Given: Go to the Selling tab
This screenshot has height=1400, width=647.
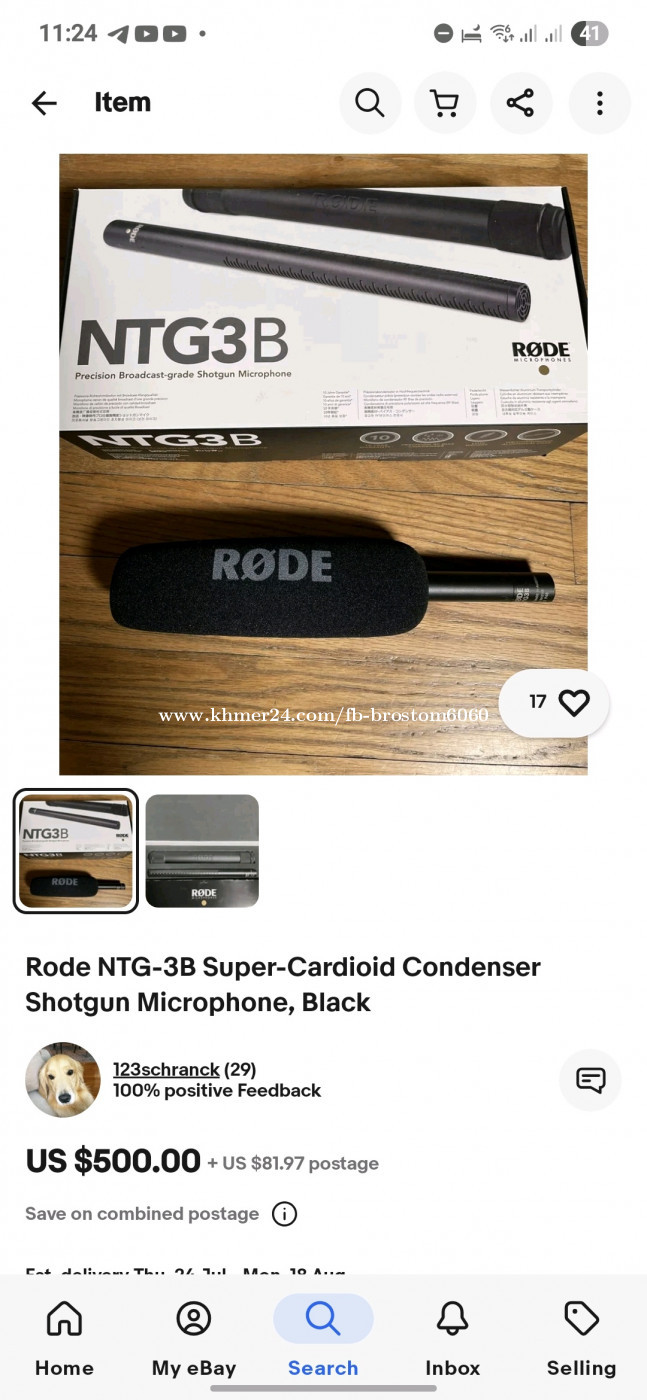Looking at the screenshot, I should [x=581, y=1340].
